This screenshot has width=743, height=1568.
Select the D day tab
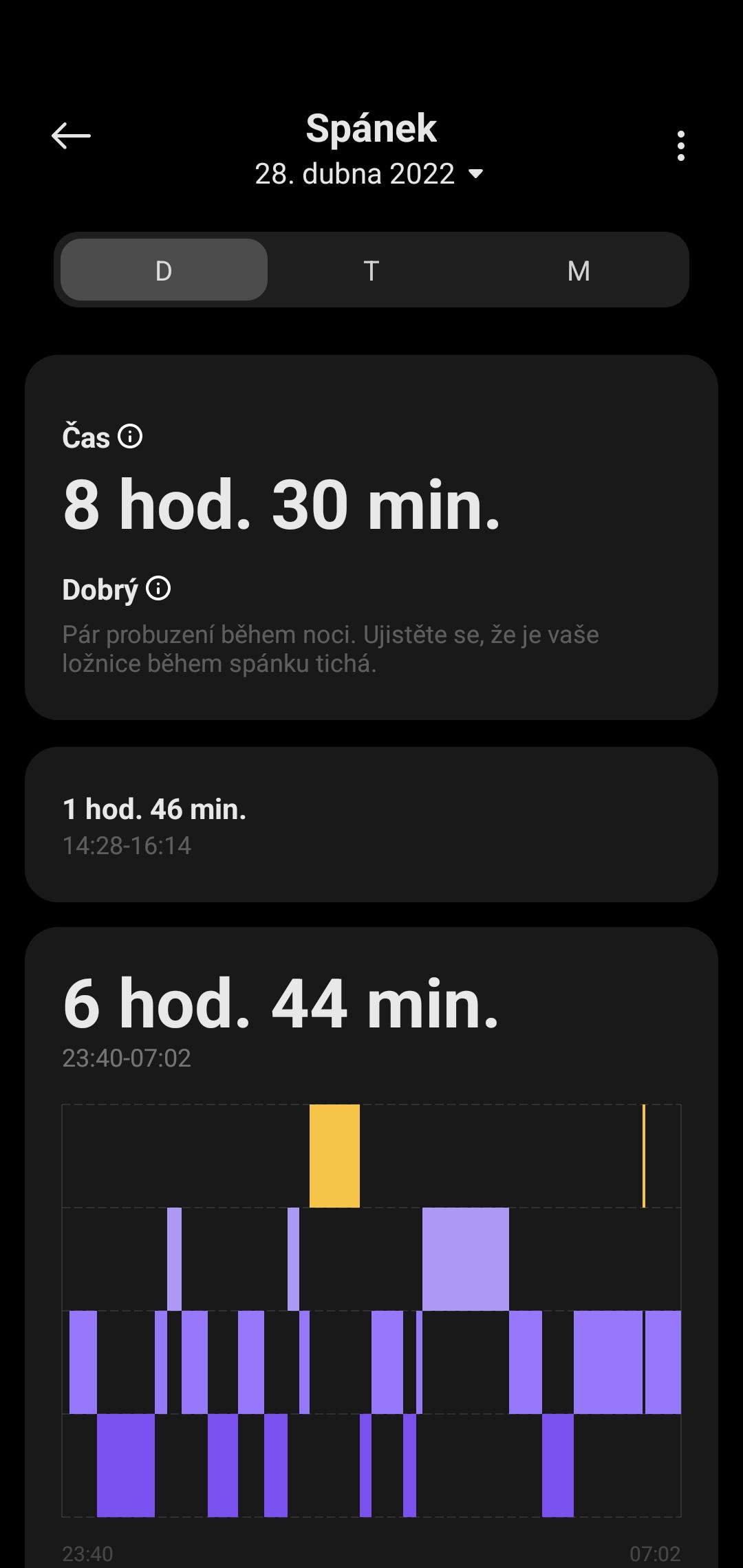click(x=164, y=270)
